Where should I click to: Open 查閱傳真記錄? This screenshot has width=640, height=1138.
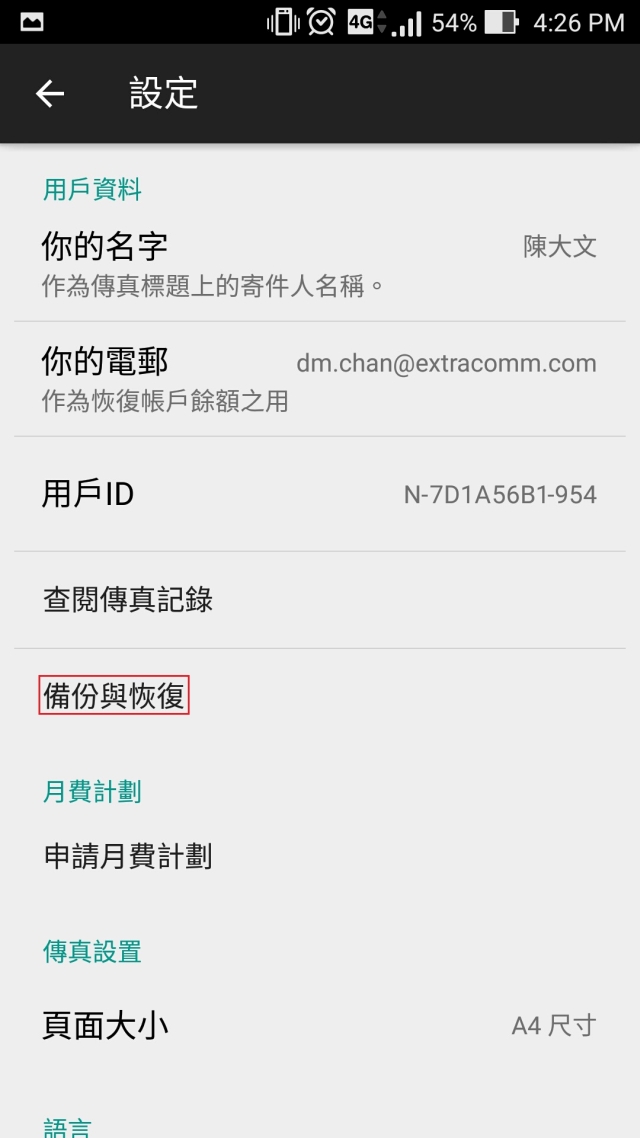(319, 600)
